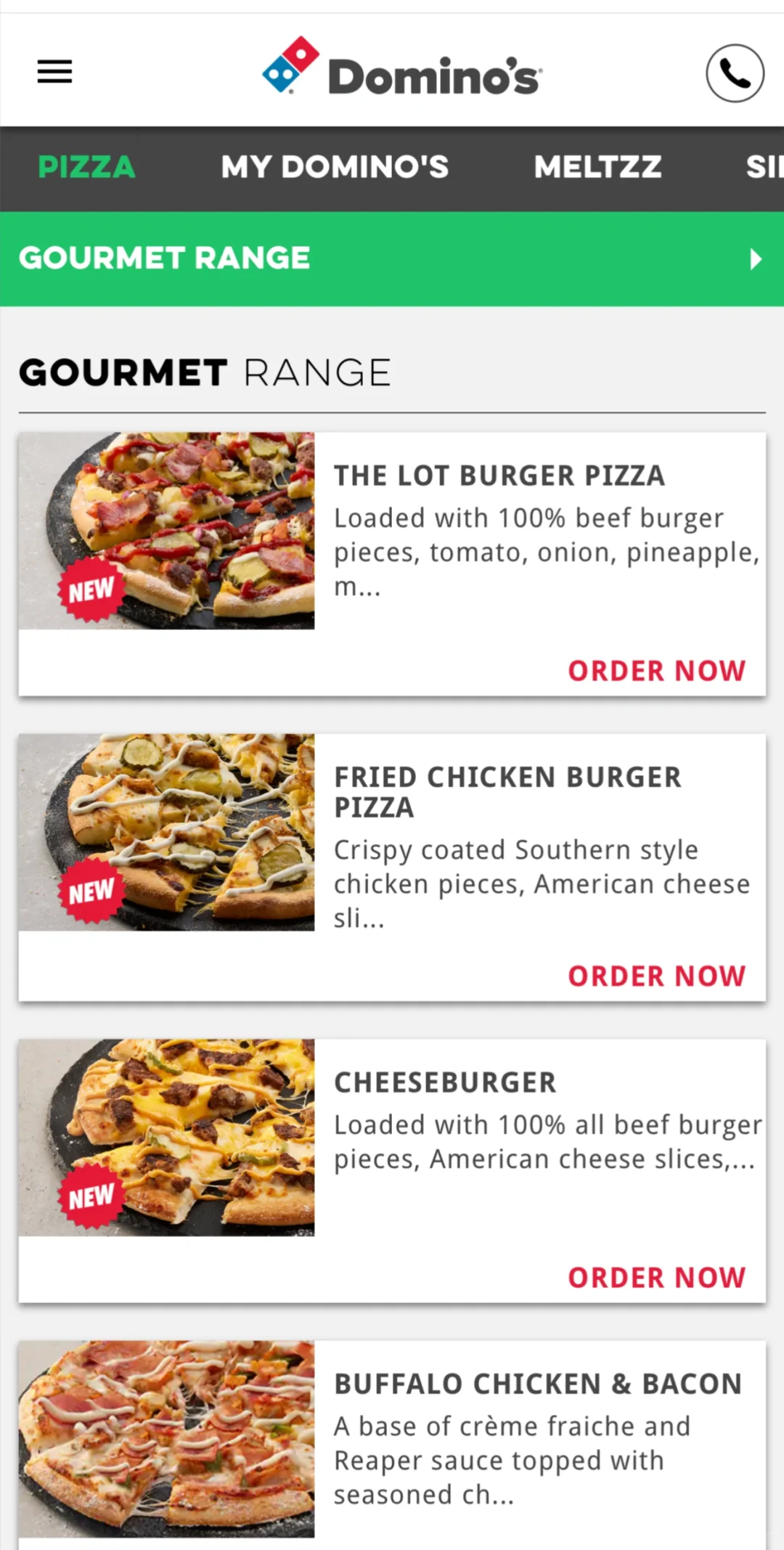The height and width of the screenshot is (1550, 784).
Task: Order the Fried Chicken Burger Pizza now
Action: pos(656,976)
